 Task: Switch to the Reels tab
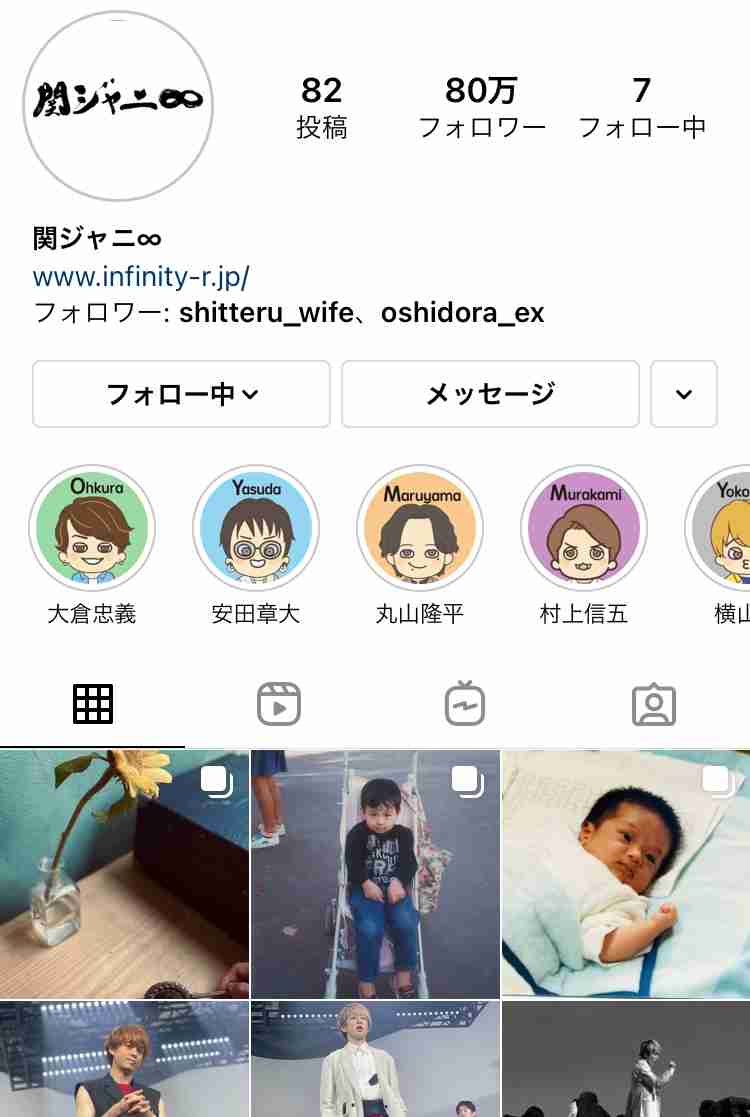point(279,705)
